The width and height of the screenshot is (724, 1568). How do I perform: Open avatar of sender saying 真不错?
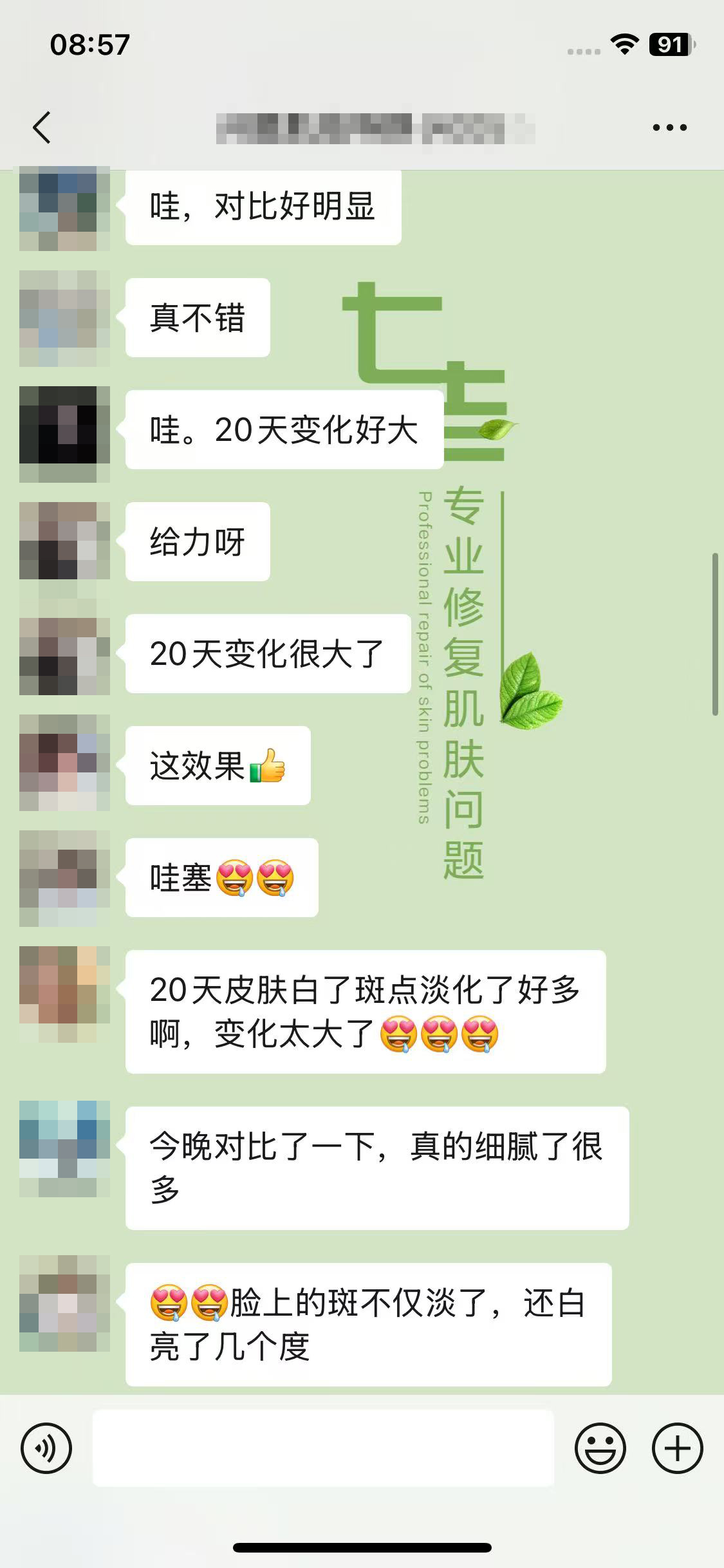pyautogui.click(x=64, y=318)
